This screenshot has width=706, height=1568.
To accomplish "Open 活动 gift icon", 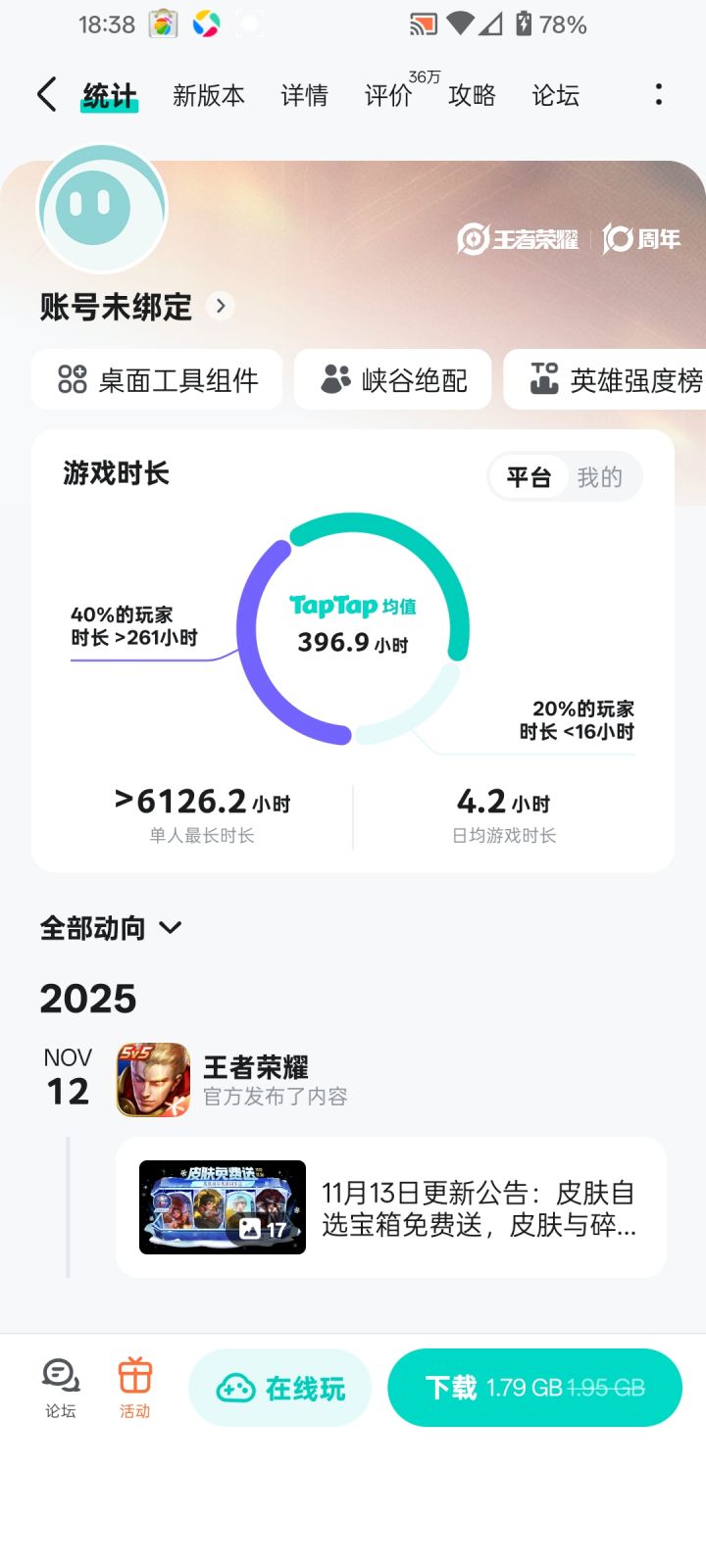I will pyautogui.click(x=135, y=1388).
